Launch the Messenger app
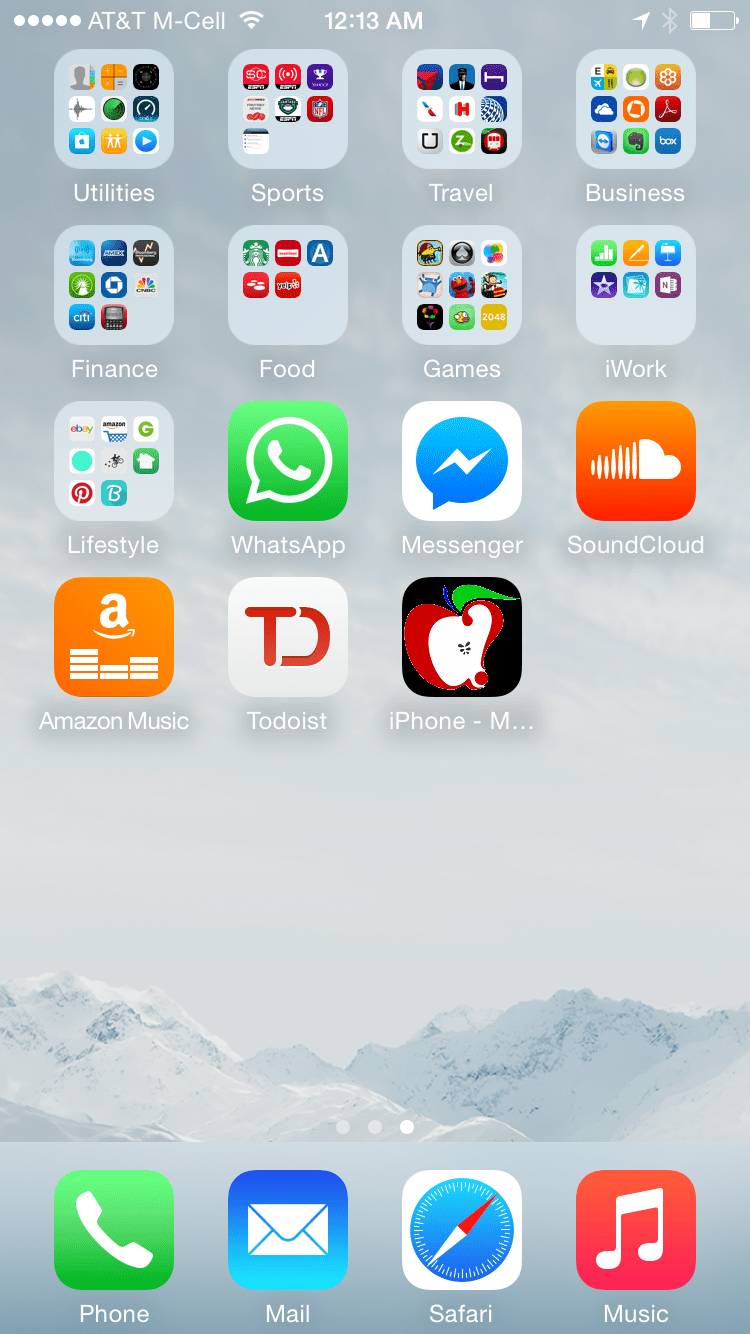 coord(462,461)
